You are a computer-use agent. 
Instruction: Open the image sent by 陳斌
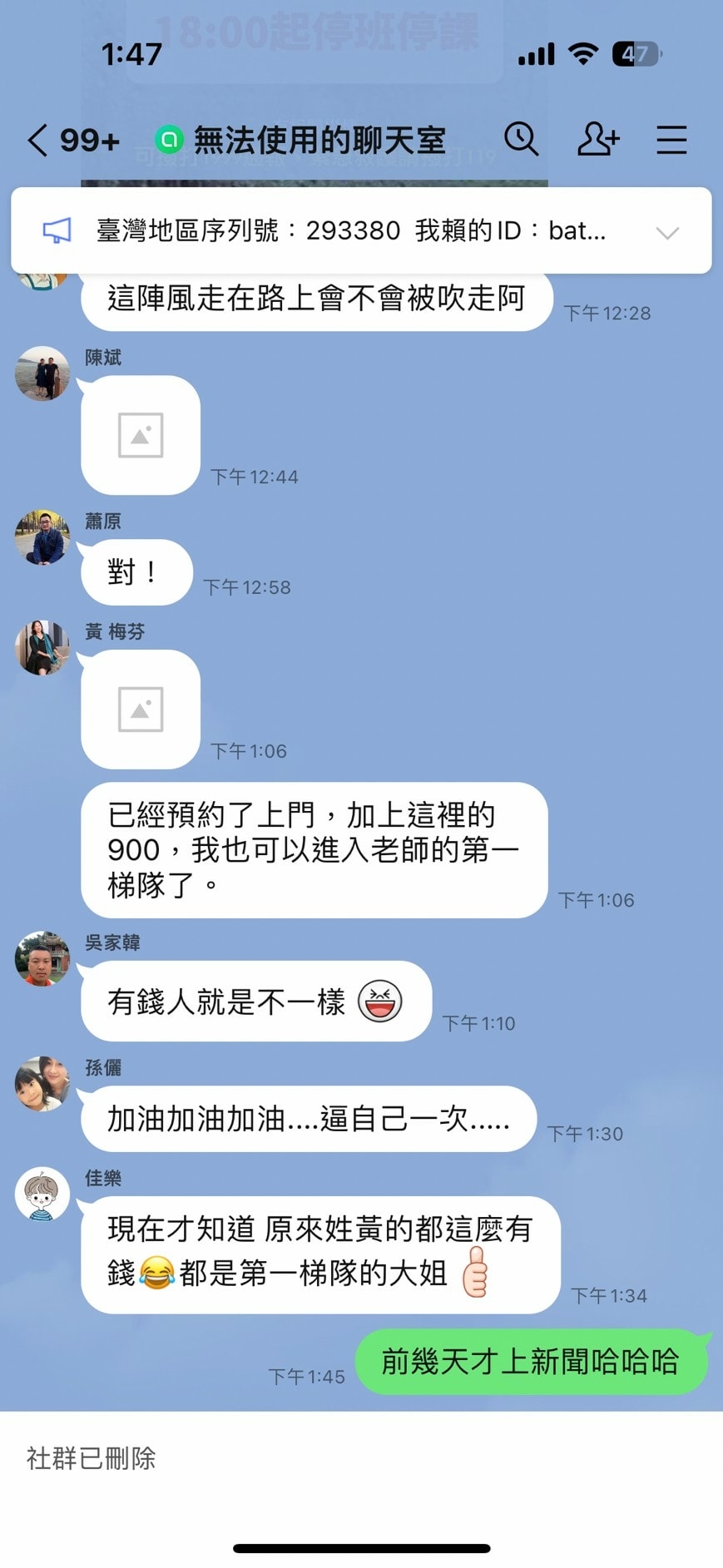click(141, 435)
